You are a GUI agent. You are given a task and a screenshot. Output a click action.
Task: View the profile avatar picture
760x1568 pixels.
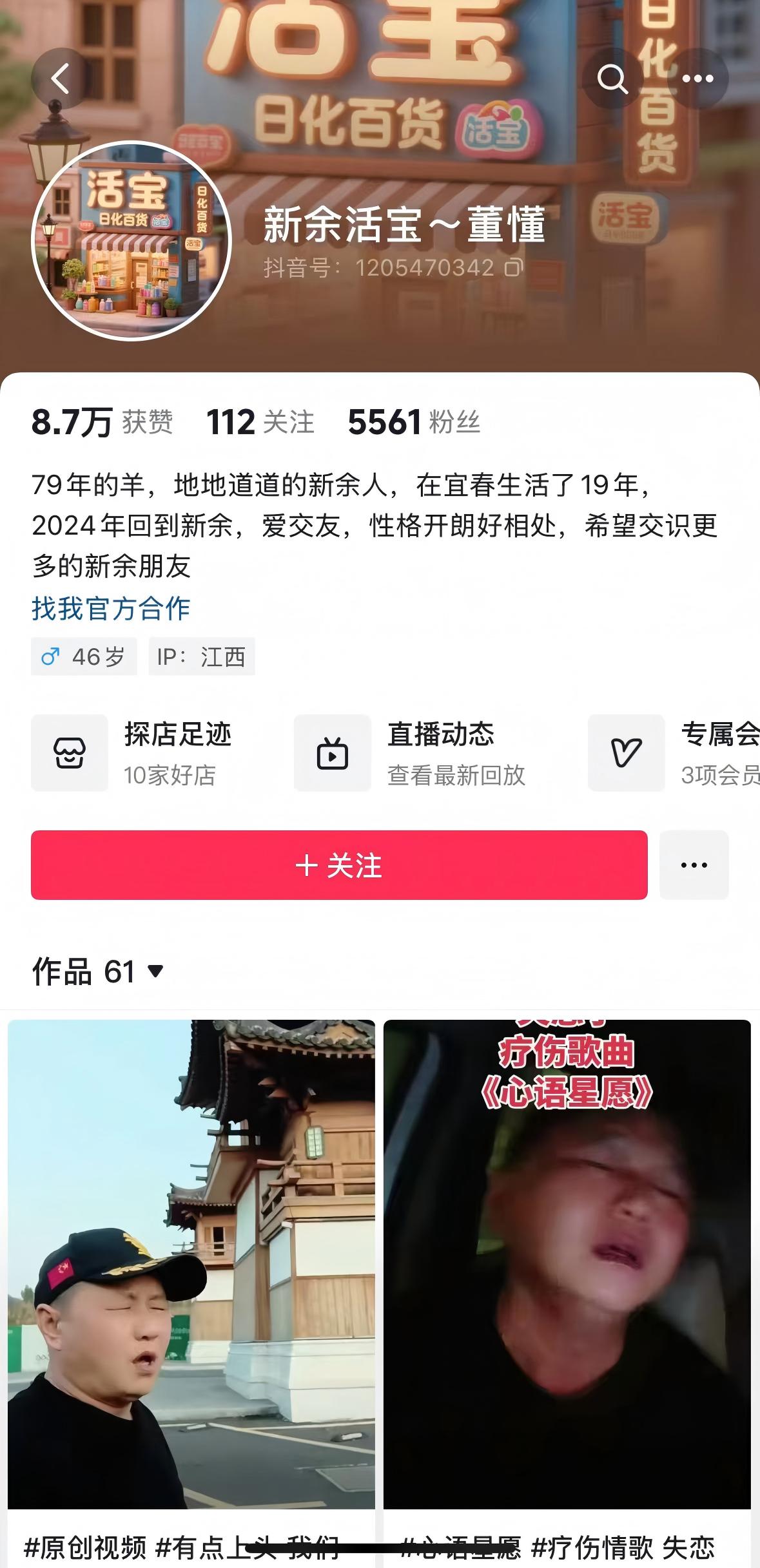(x=131, y=240)
